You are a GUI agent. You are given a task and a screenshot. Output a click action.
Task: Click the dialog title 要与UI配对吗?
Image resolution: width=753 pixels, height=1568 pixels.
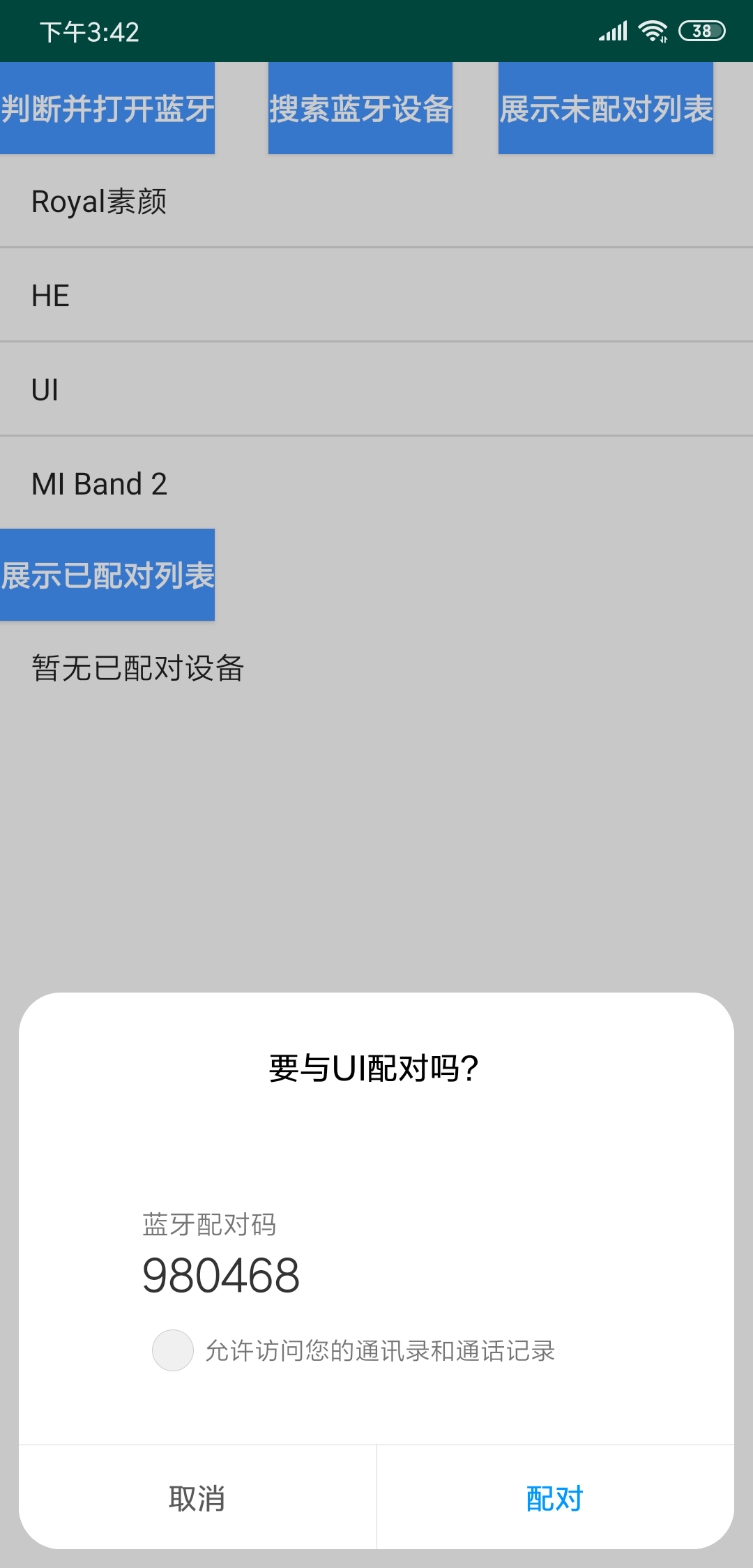coord(372,1066)
